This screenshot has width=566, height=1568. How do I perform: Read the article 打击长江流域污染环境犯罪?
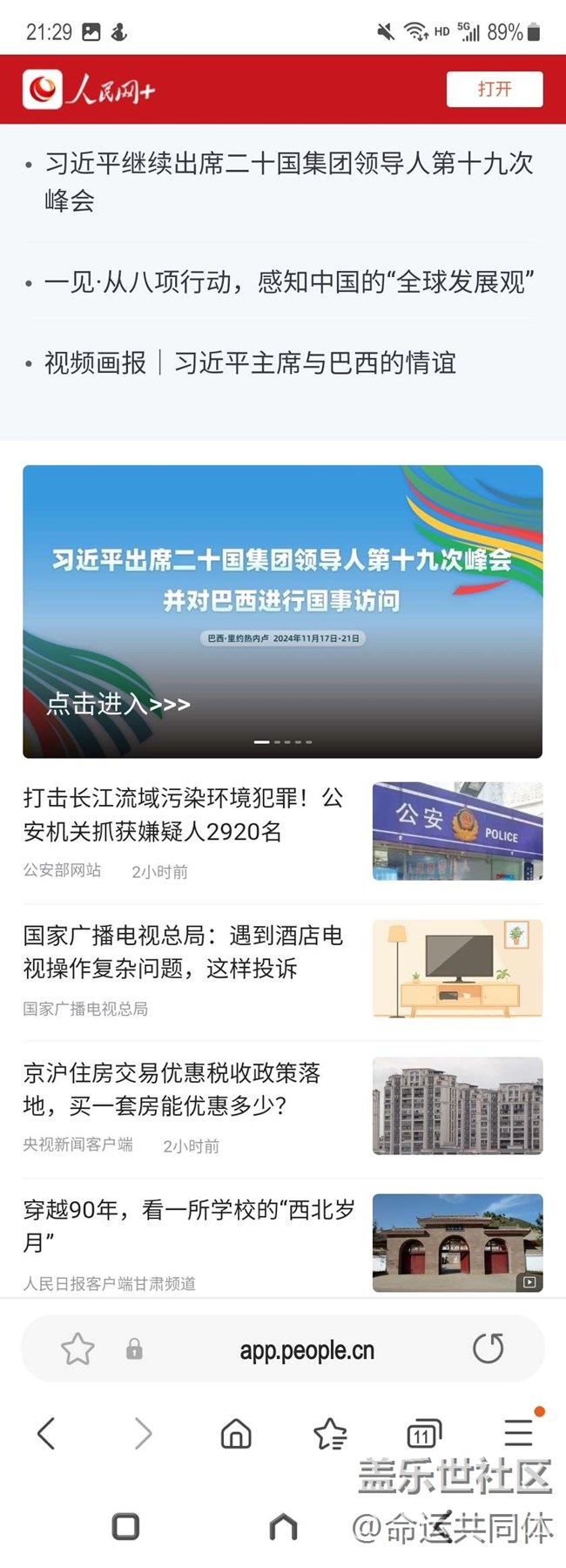[184, 814]
